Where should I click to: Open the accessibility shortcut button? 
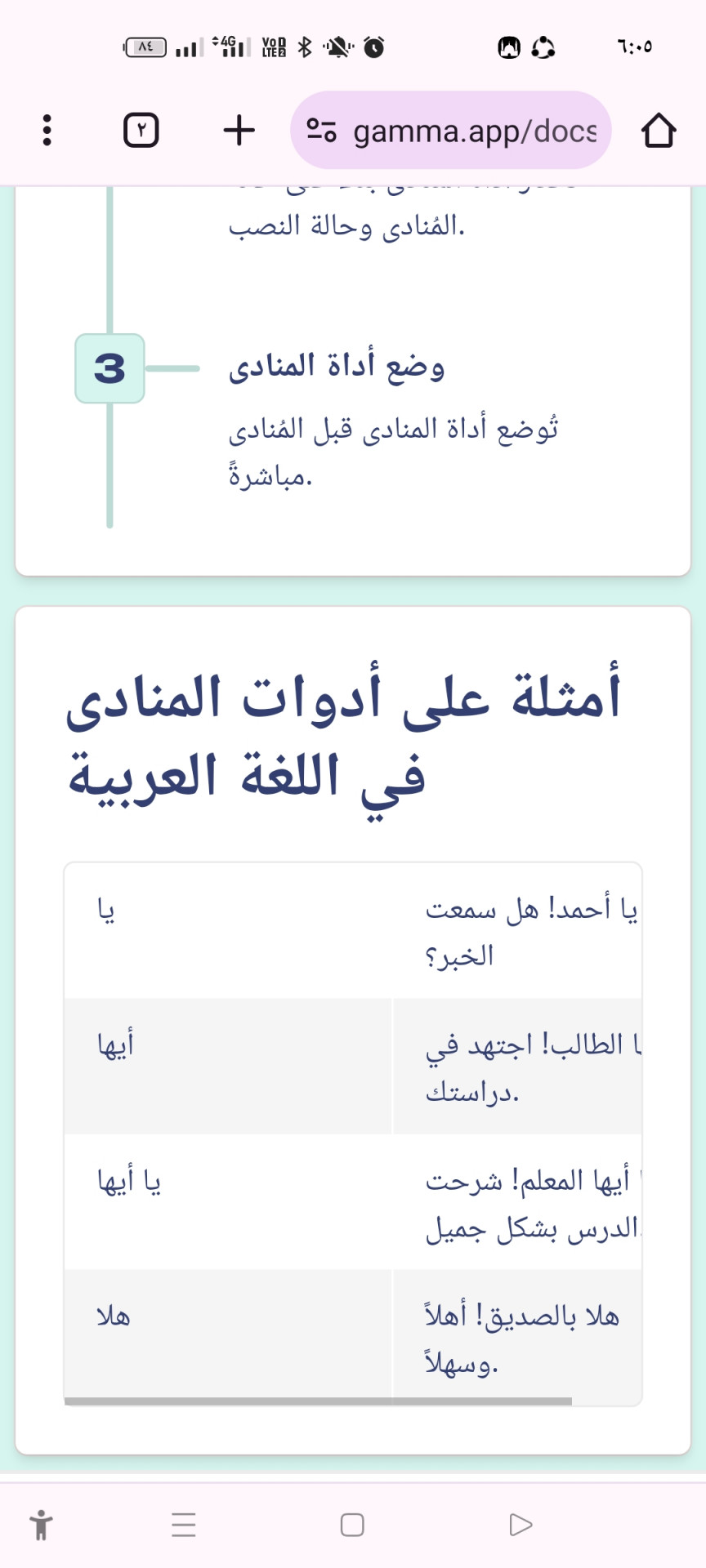click(41, 1525)
